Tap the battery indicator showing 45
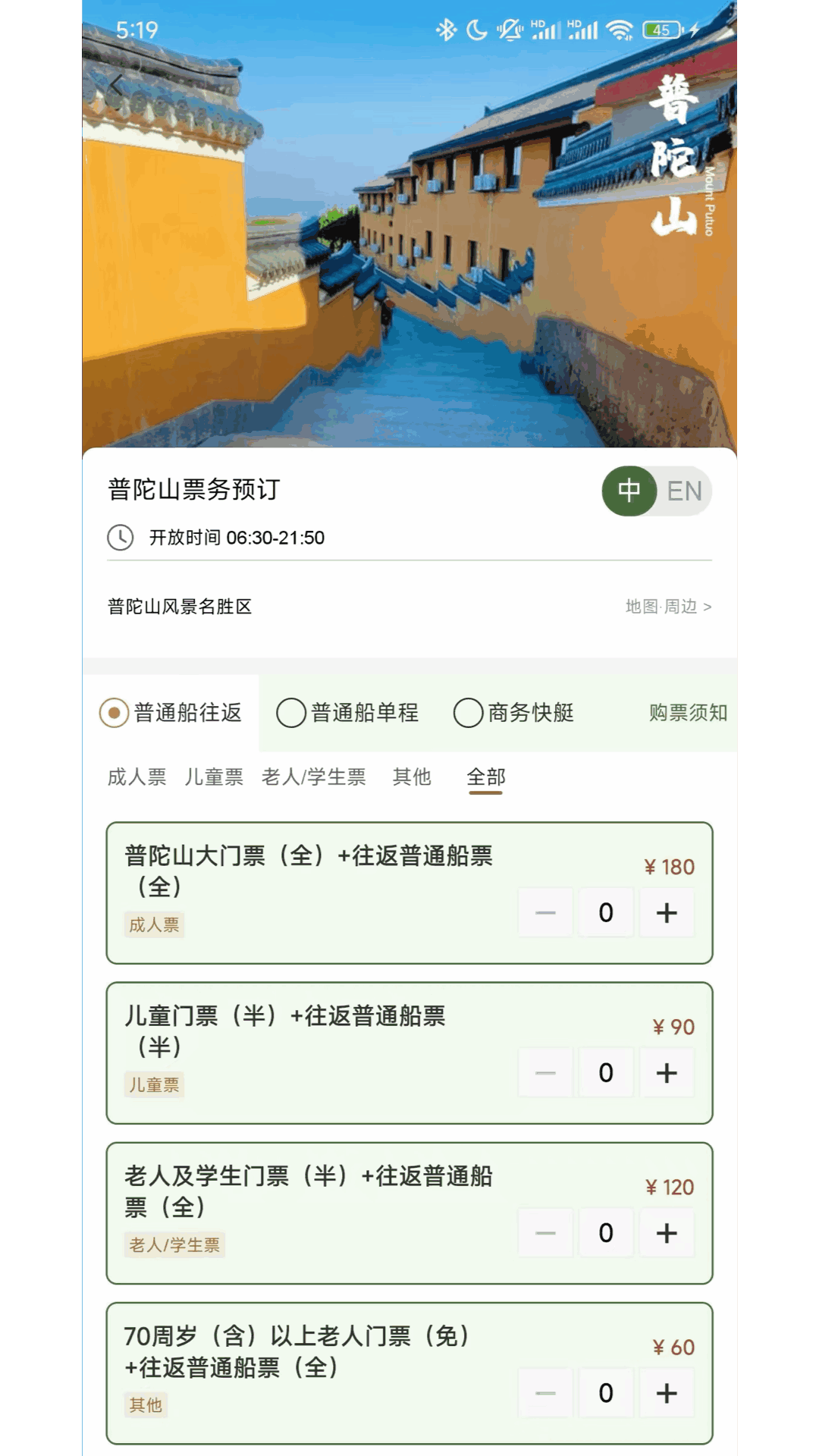 point(659,29)
